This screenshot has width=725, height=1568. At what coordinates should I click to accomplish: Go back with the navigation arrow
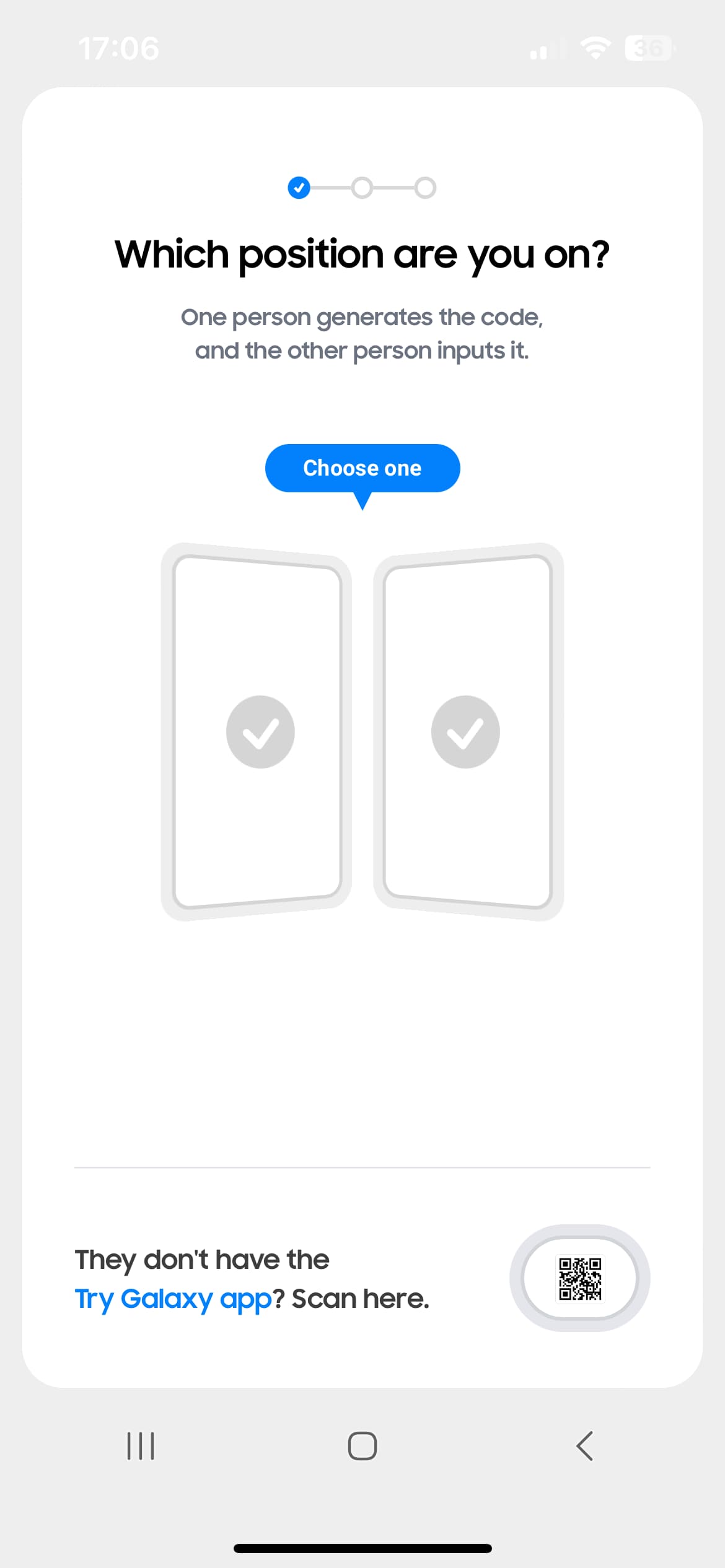pyautogui.click(x=584, y=1446)
